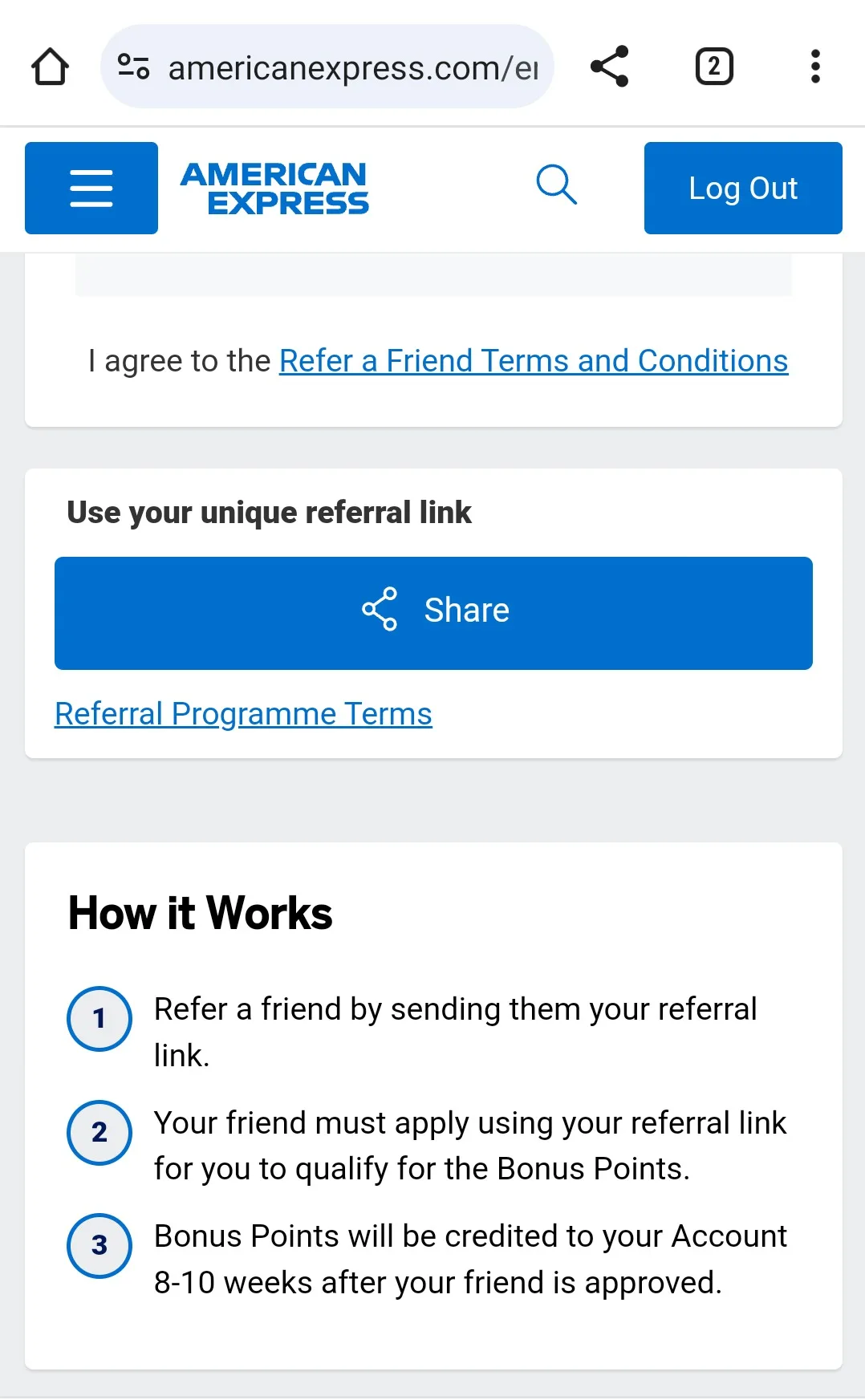Screen dimensions: 865x1400
Task: Open the American Express site search
Action: point(556,185)
